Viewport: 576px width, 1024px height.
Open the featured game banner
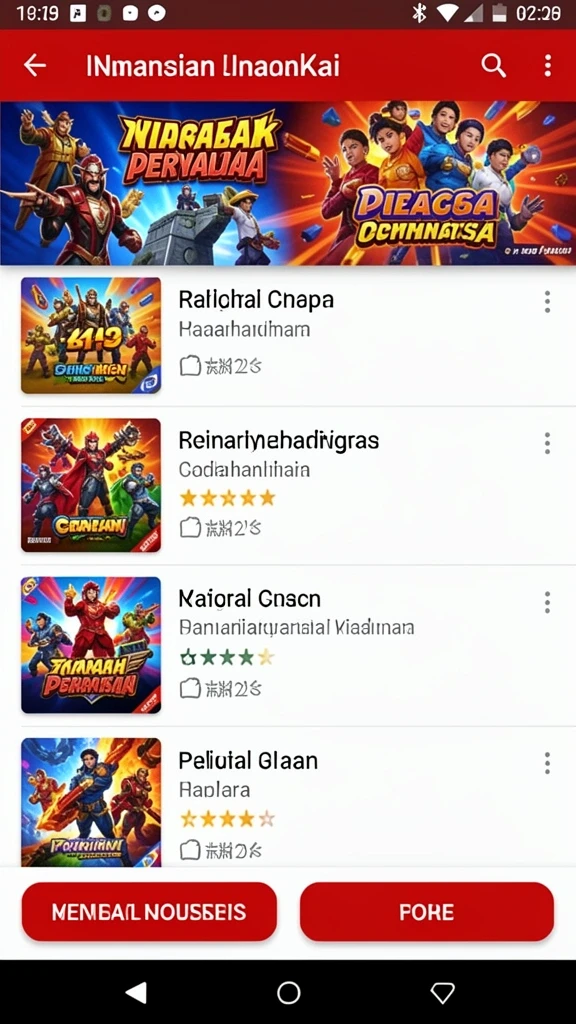(x=288, y=184)
